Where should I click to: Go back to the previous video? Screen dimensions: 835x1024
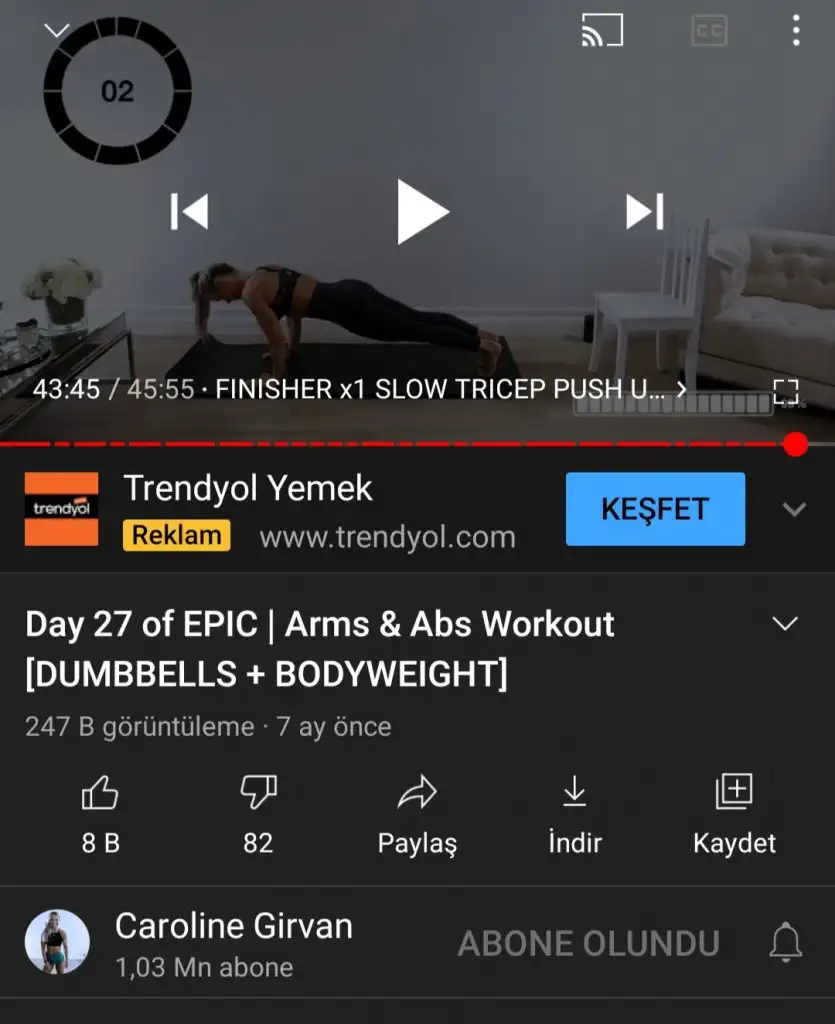189,211
